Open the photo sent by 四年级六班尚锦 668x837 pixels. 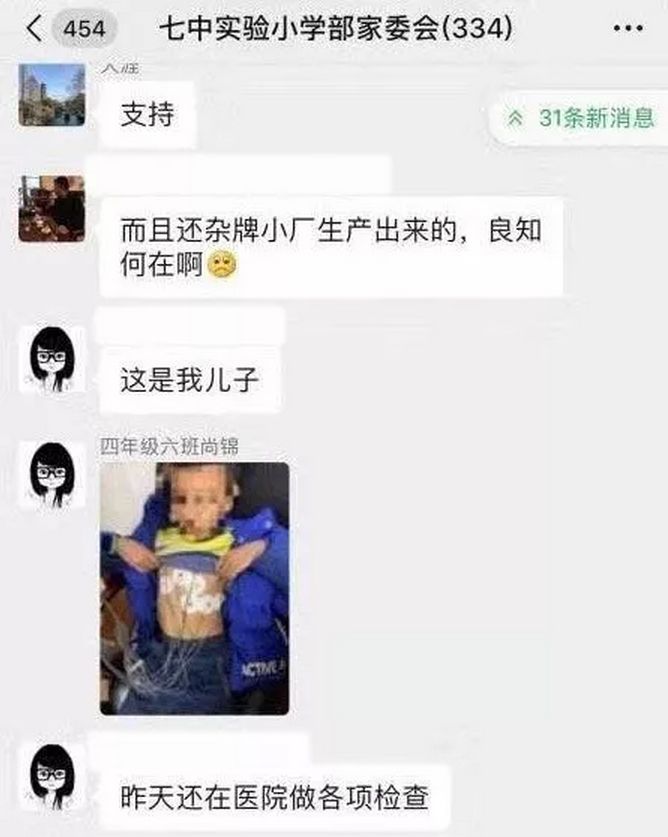point(194,588)
